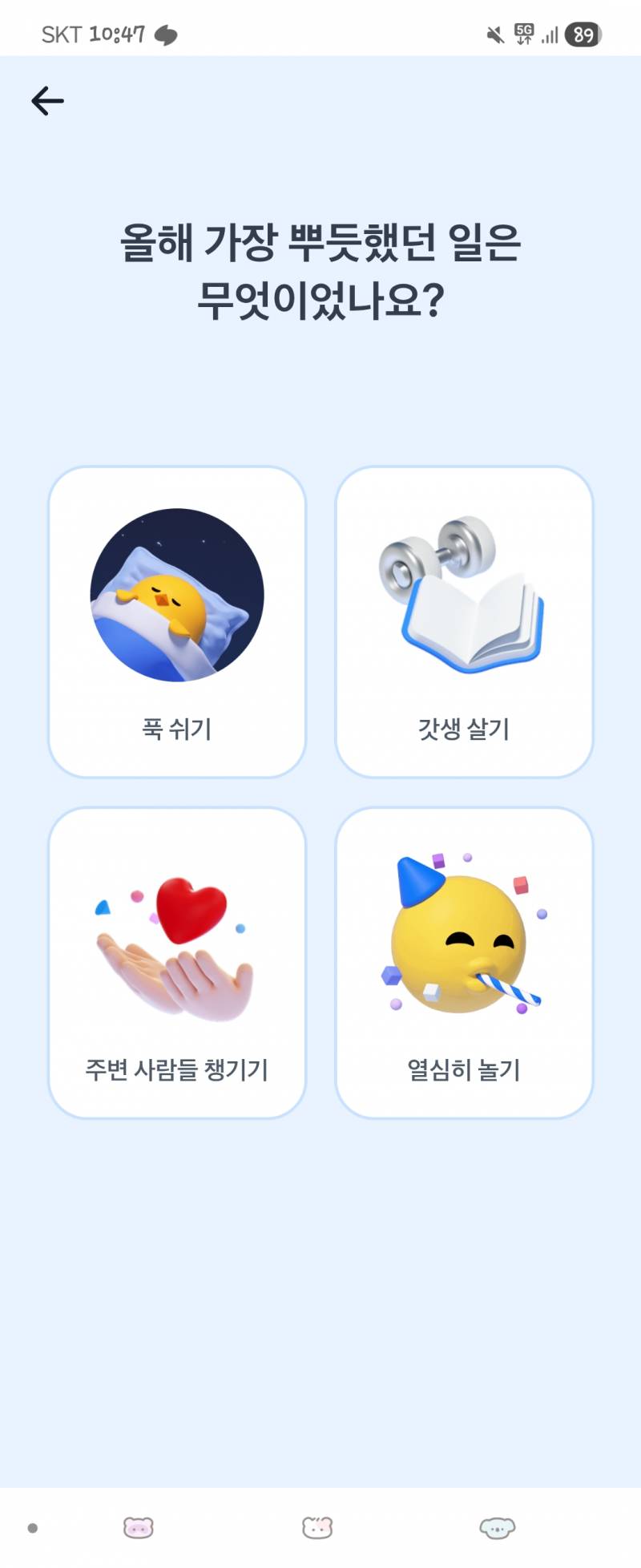Screen dimensions: 641x1568
Task: Tap the gray dot in the bottom bar
Action: pyautogui.click(x=30, y=1526)
